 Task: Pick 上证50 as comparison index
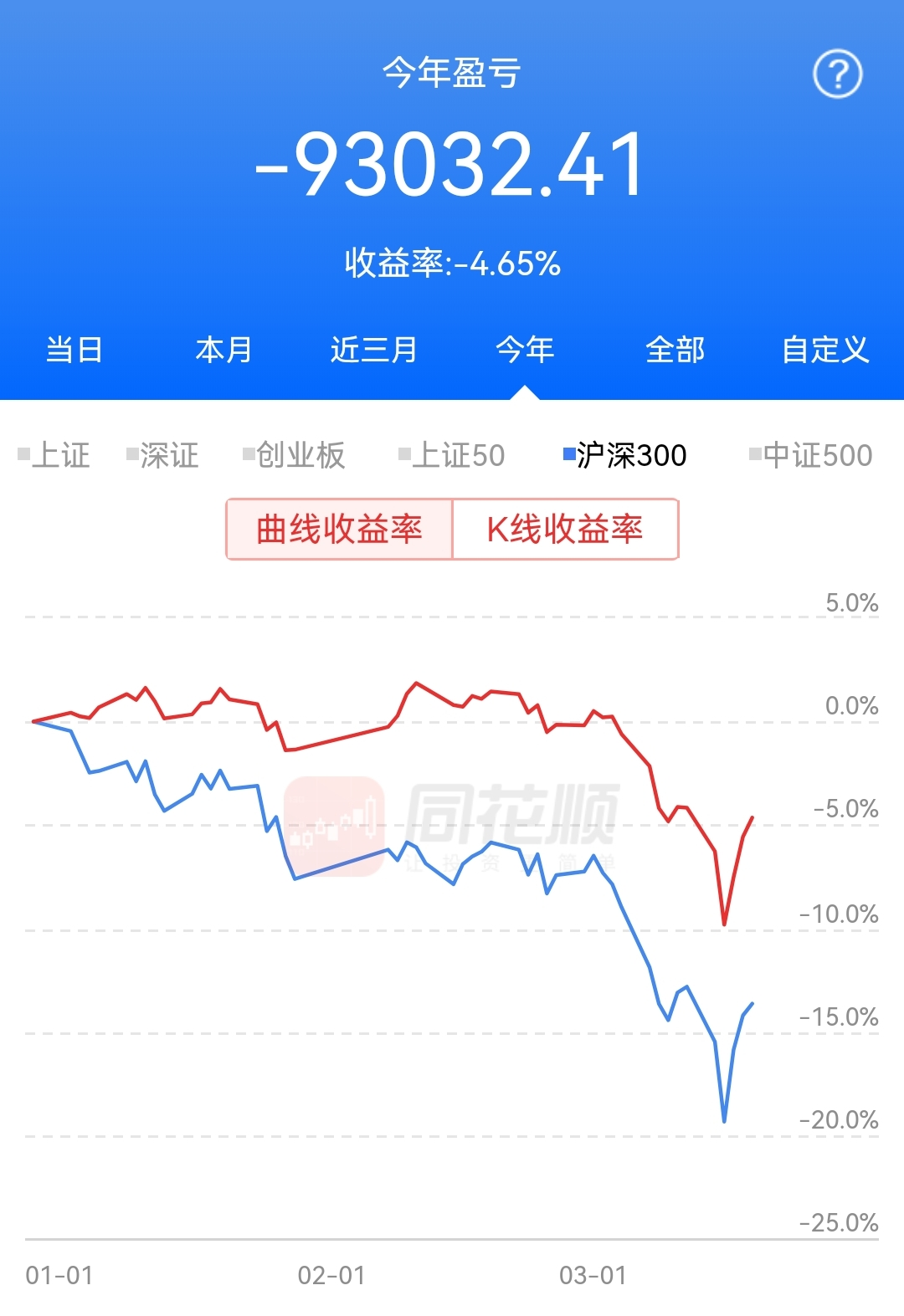point(452,455)
